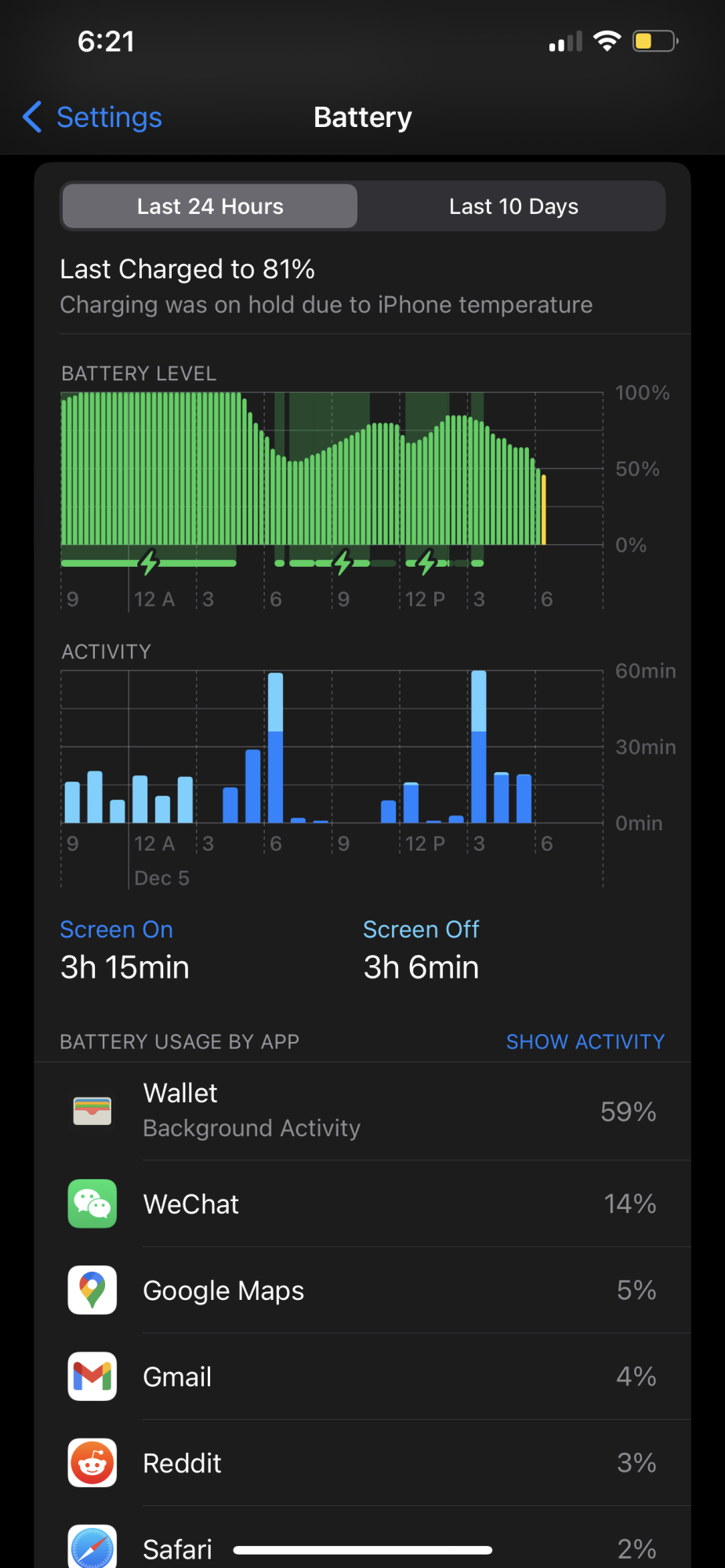725x1568 pixels.
Task: Switch to Last 10 Days view
Action: 513,206
